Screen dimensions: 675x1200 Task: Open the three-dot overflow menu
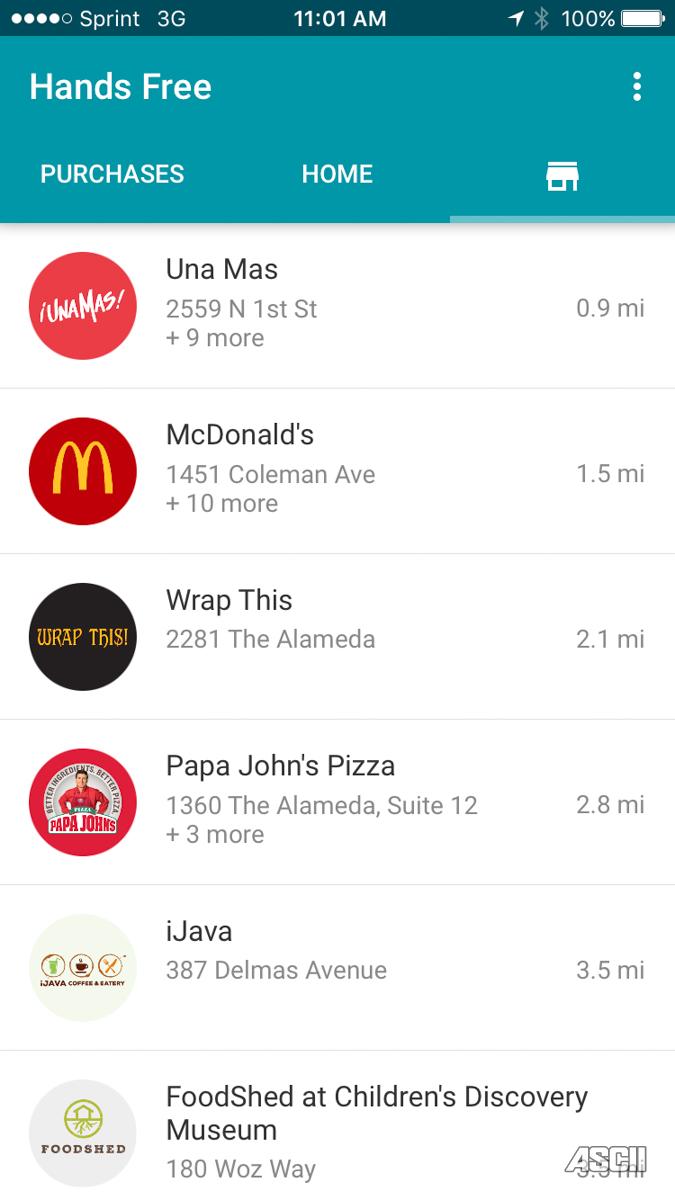[x=637, y=87]
